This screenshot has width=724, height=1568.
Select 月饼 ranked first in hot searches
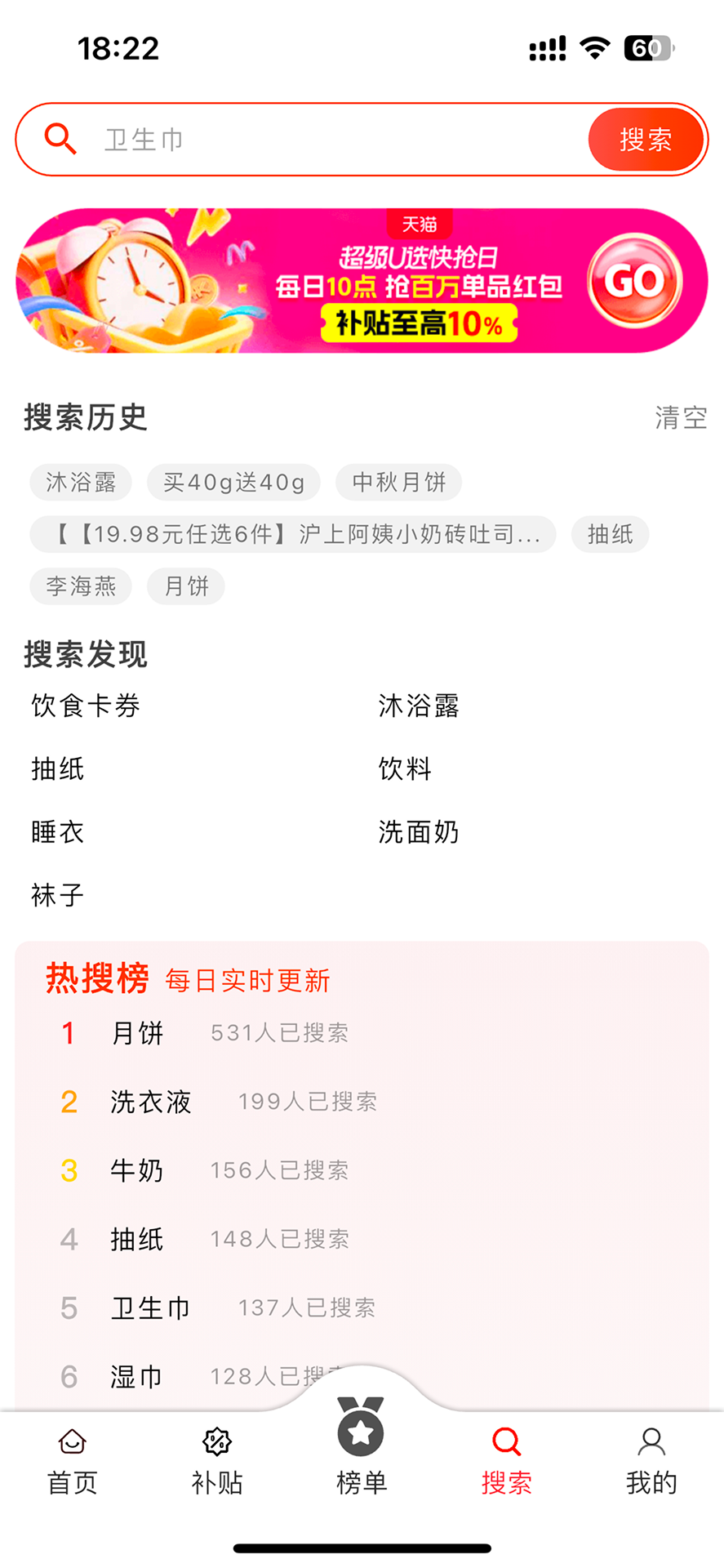pyautogui.click(x=136, y=1032)
